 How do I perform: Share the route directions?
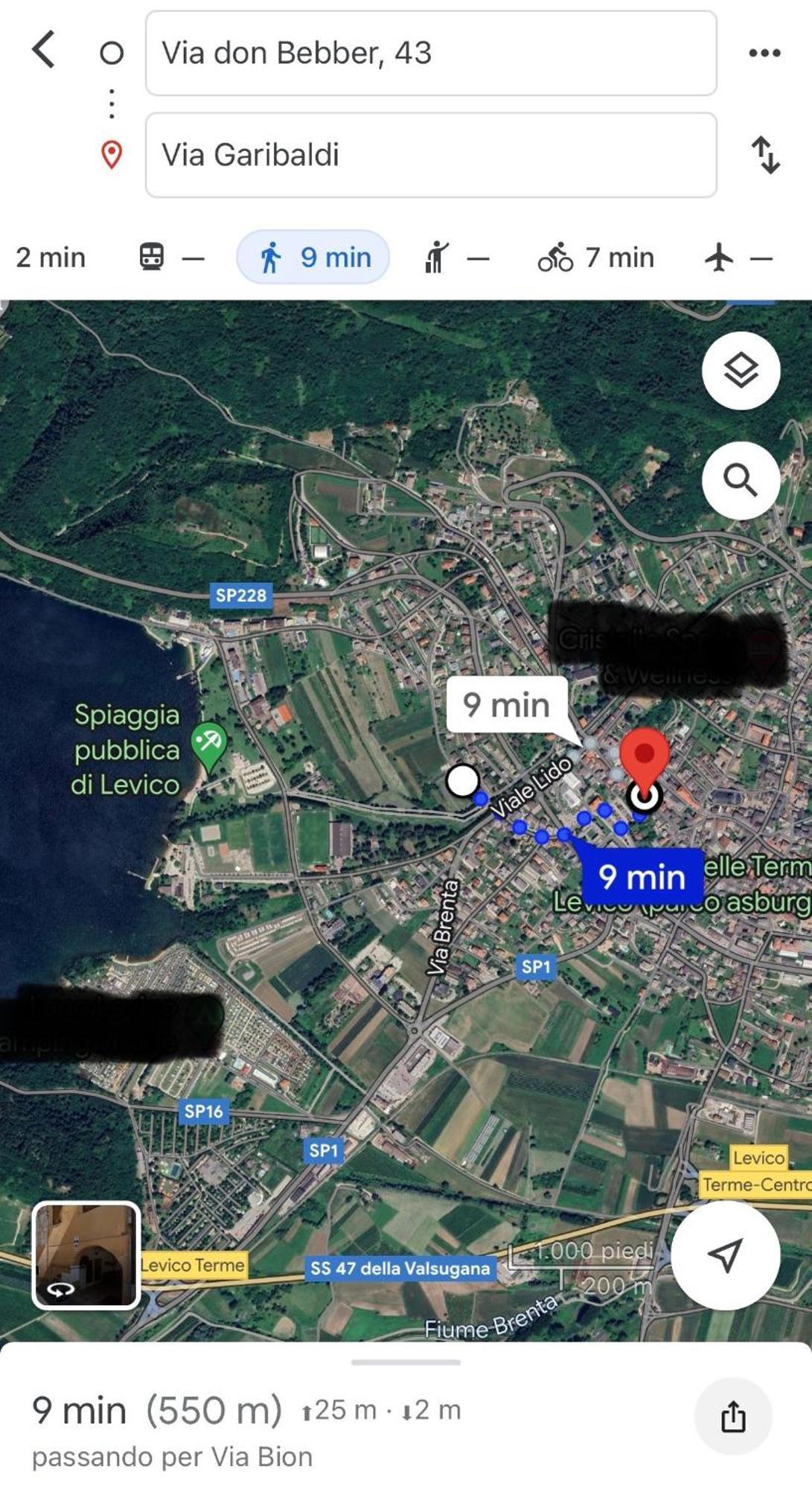[x=733, y=1416]
